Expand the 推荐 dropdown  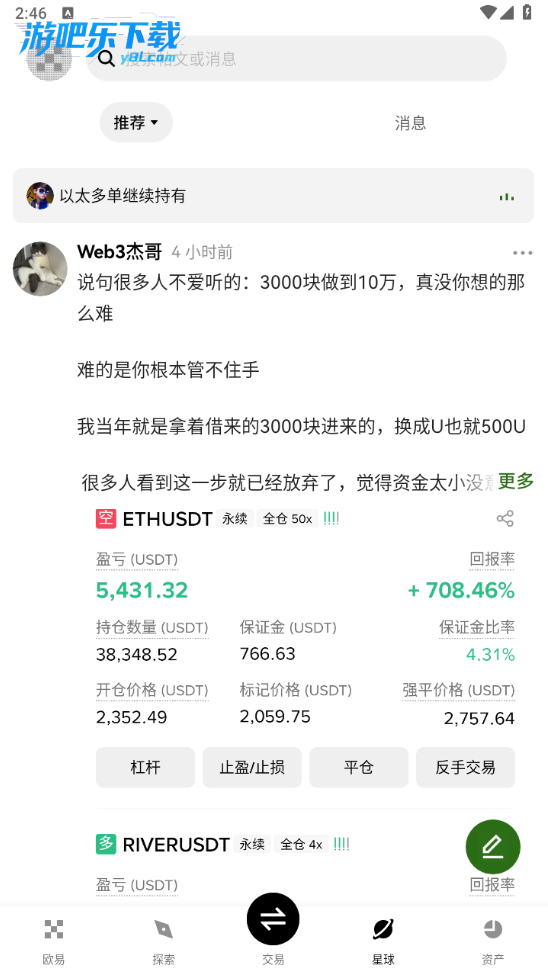tap(136, 122)
